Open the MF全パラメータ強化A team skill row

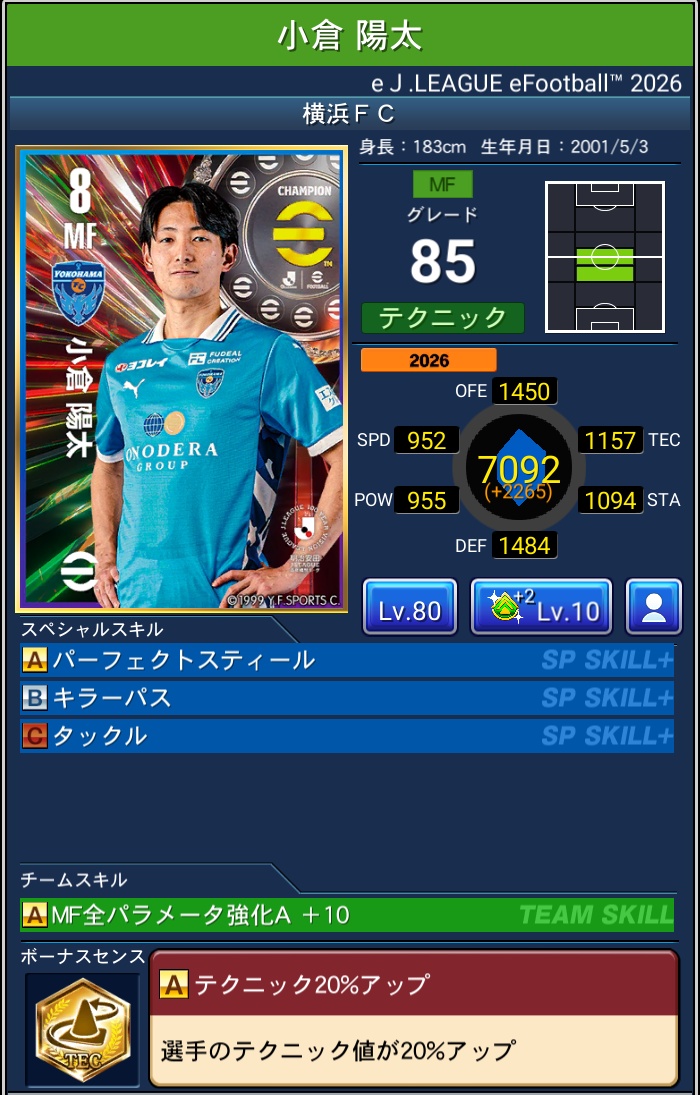[346, 914]
